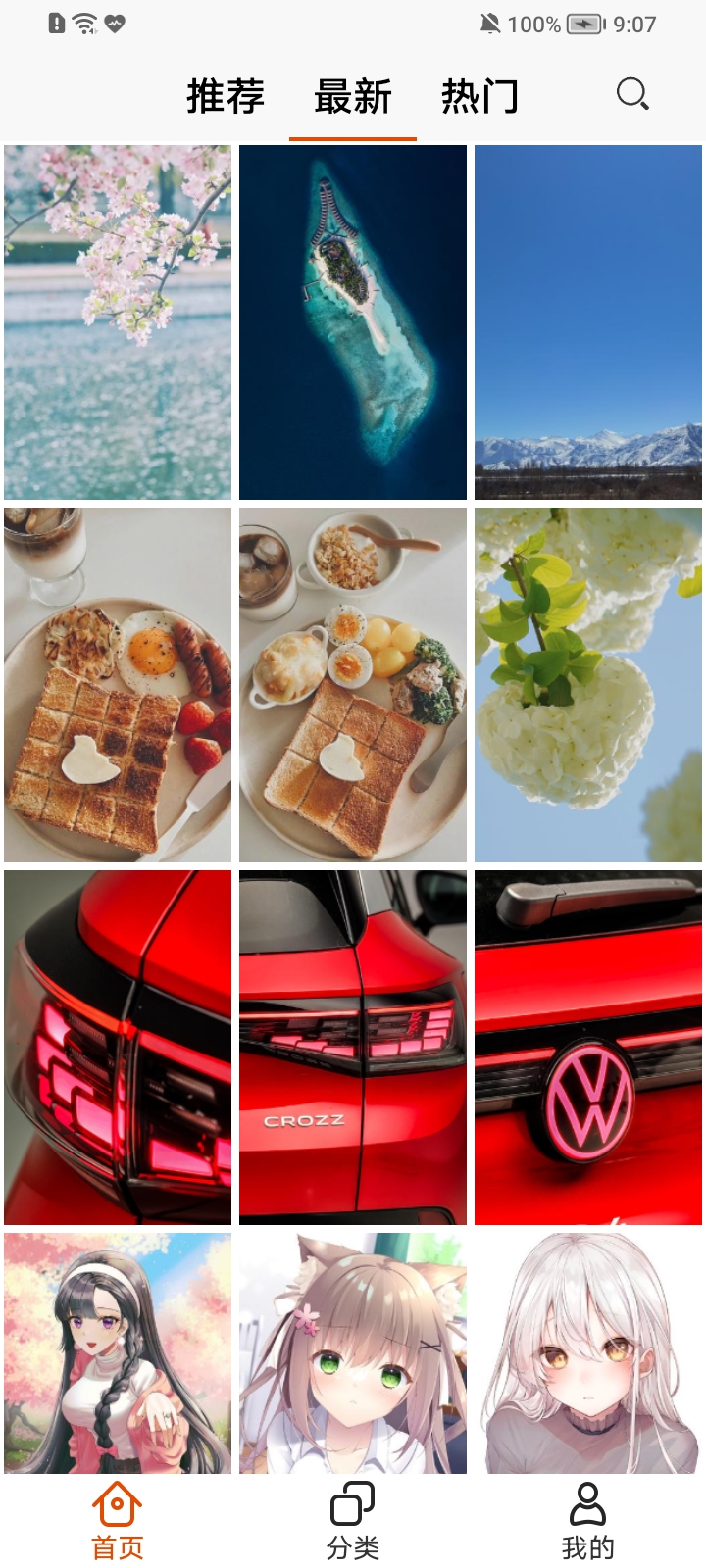Open the CROZZ red car wallpaper
706x1568 pixels.
[353, 1048]
